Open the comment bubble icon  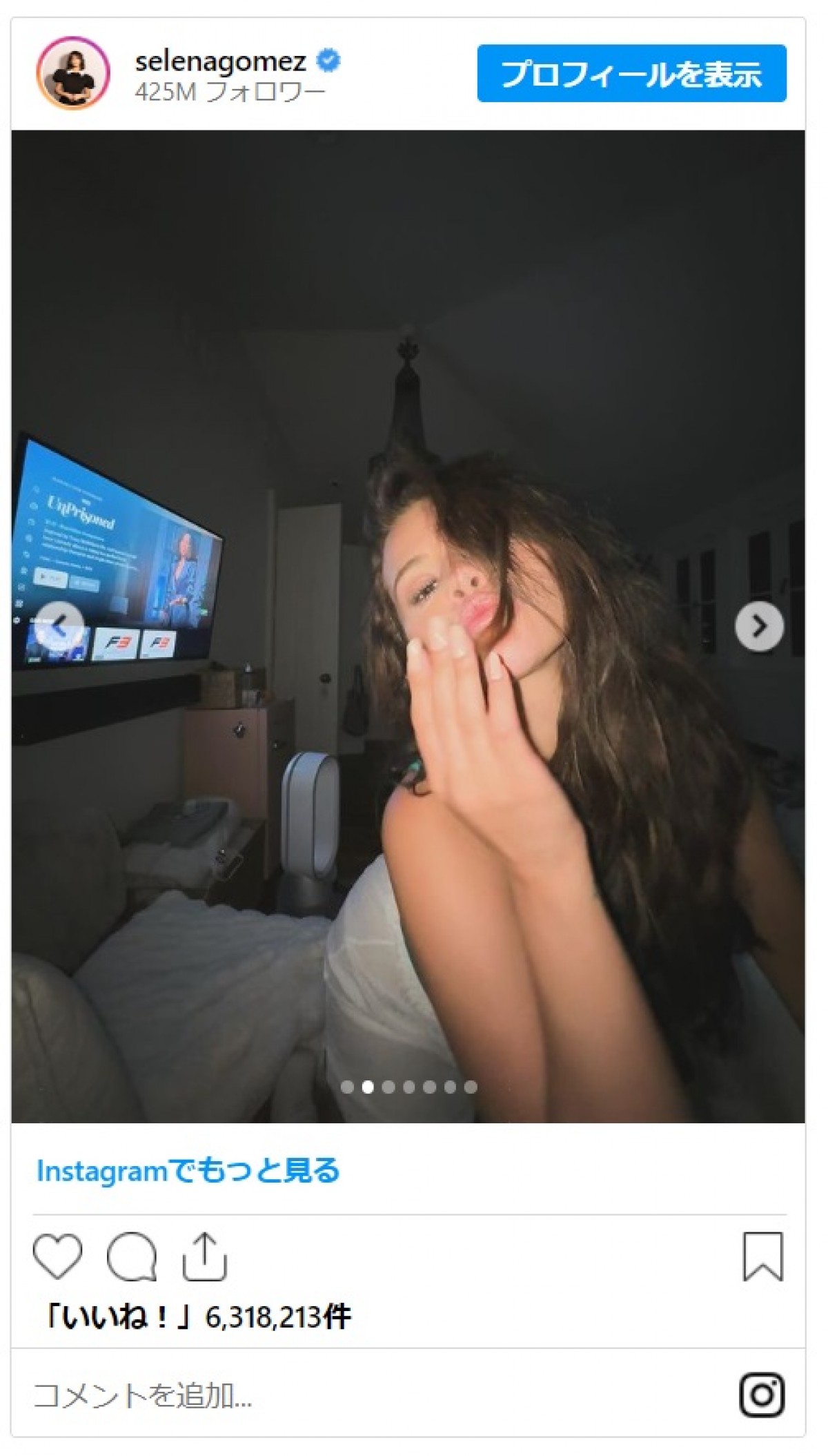(x=131, y=1256)
